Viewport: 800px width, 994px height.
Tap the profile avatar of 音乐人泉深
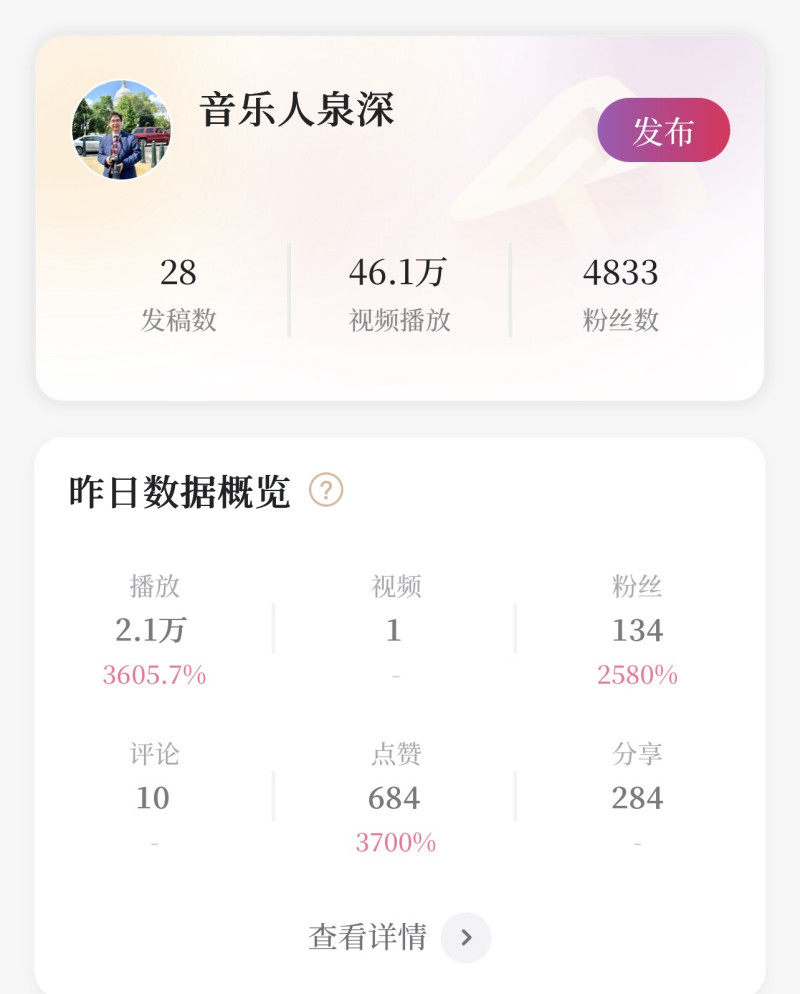pyautogui.click(x=121, y=130)
